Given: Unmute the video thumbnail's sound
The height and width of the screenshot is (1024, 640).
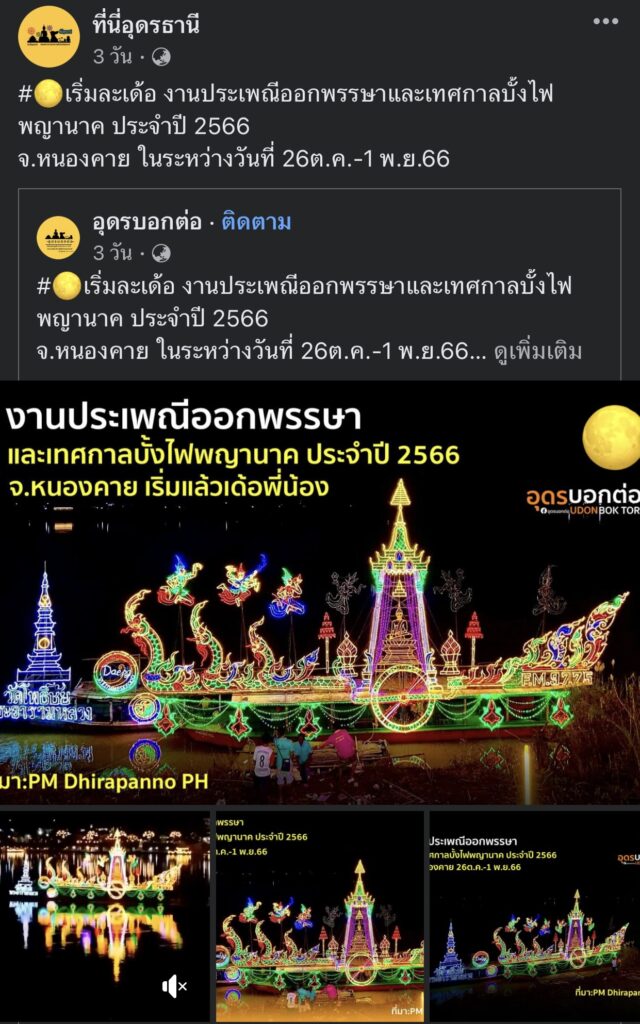Looking at the screenshot, I should point(174,986).
